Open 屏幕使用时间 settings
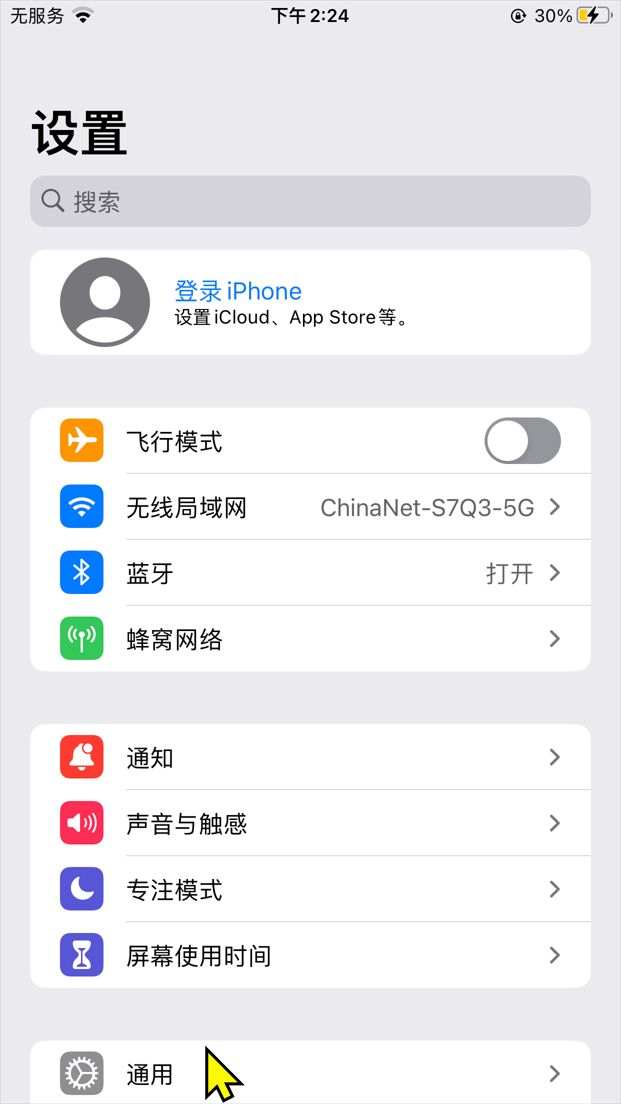The width and height of the screenshot is (621, 1104). click(x=310, y=955)
